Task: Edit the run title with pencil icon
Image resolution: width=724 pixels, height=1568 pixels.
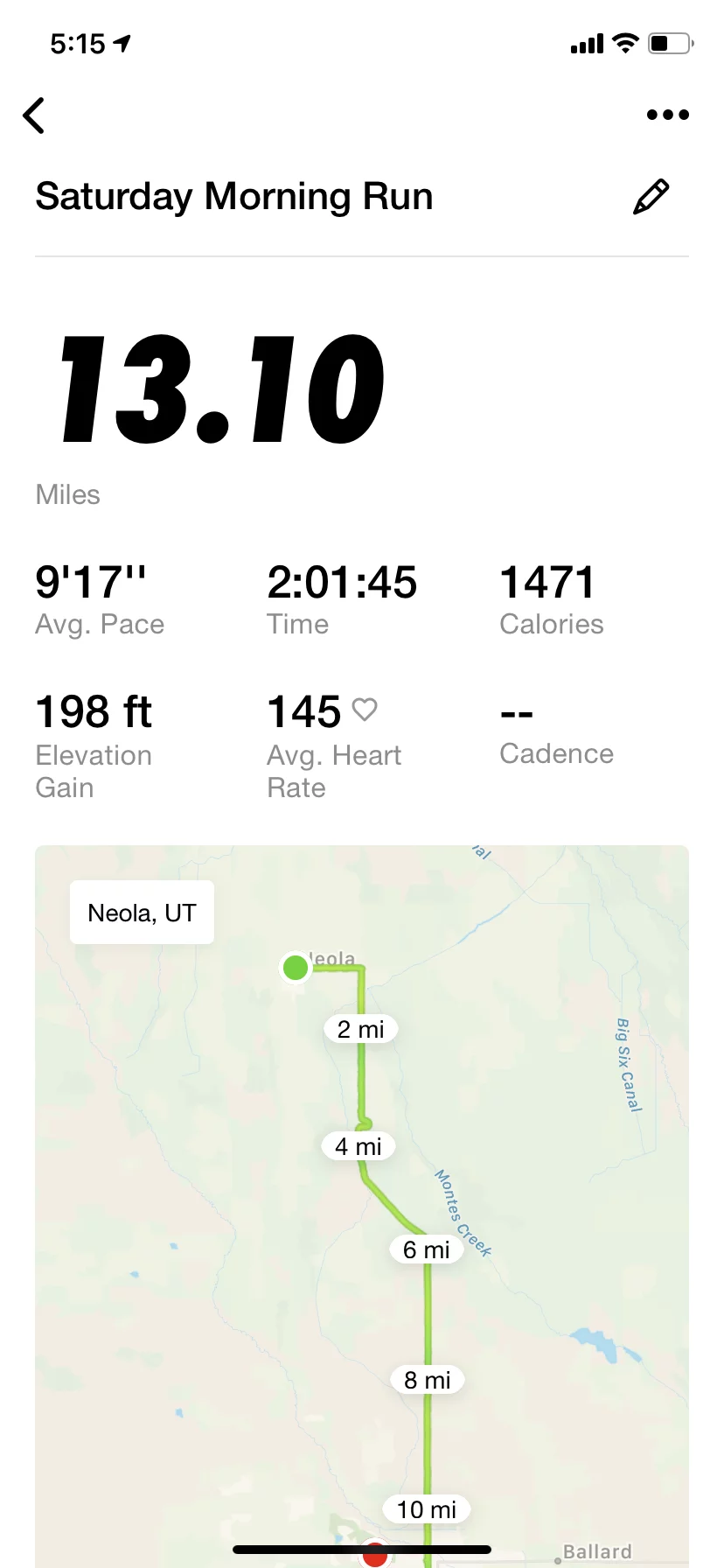Action: click(651, 197)
